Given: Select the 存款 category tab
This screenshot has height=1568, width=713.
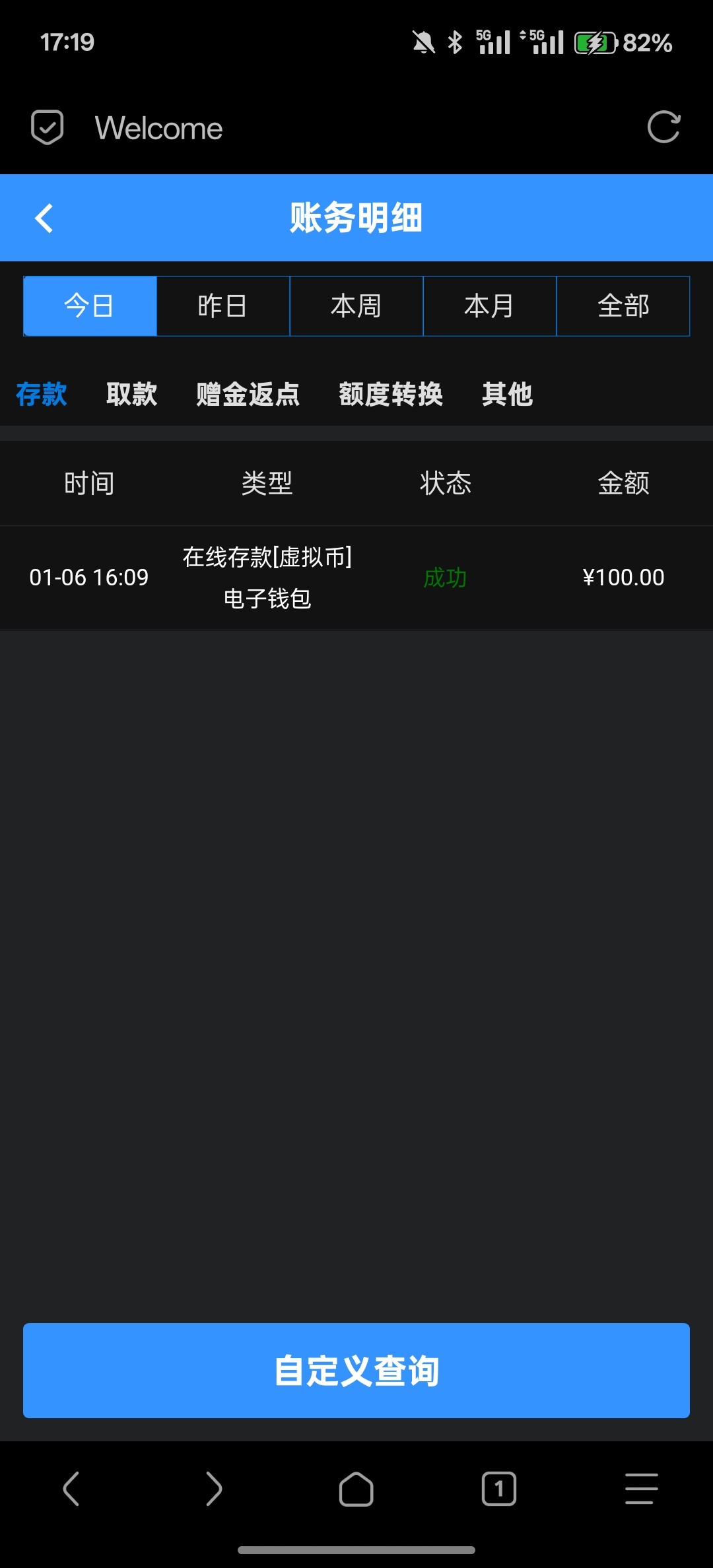Looking at the screenshot, I should (x=42, y=394).
